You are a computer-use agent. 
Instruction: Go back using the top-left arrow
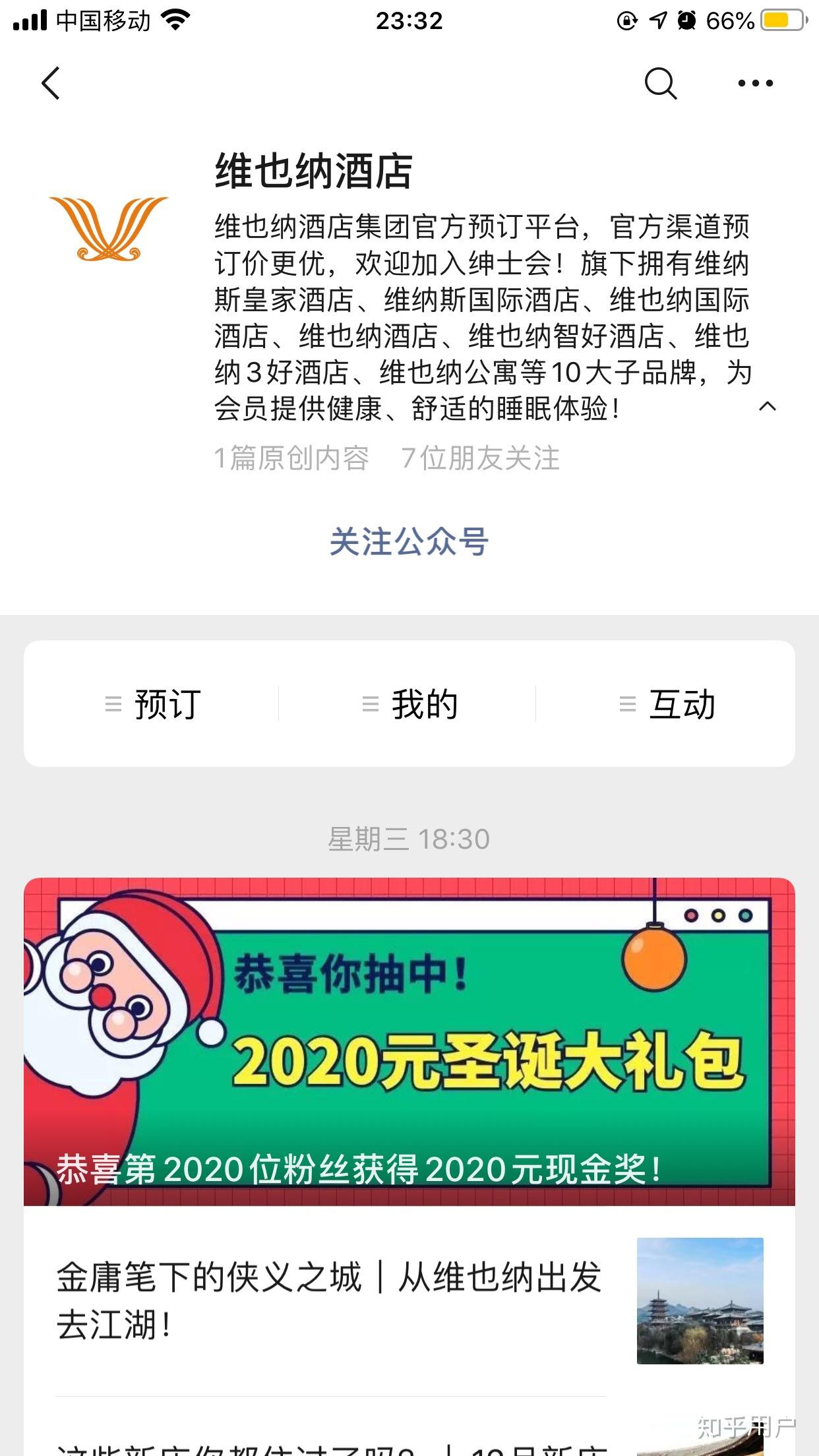[51, 83]
